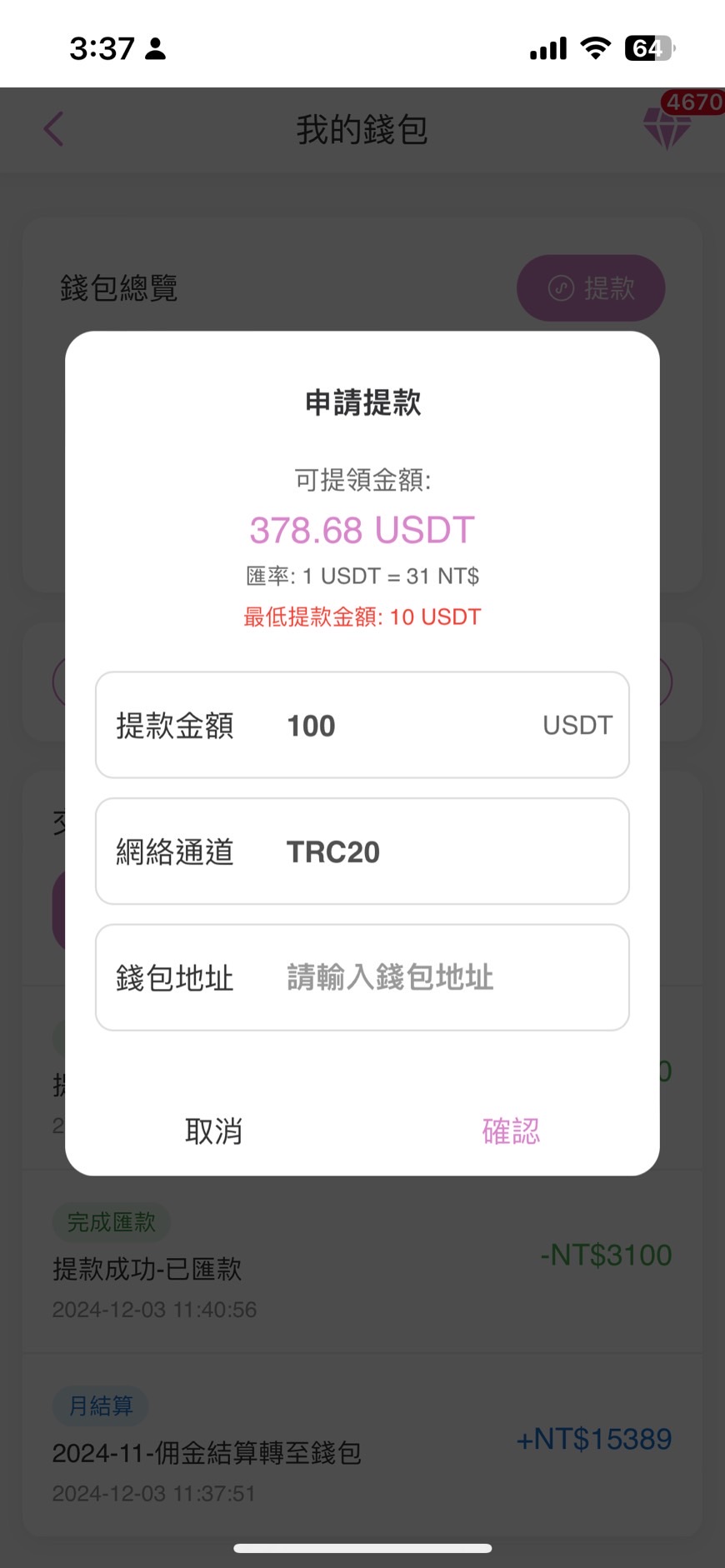Viewport: 725px width, 1568px height.
Task: Tap the 完成匯款 green status badge
Action: click(111, 1221)
